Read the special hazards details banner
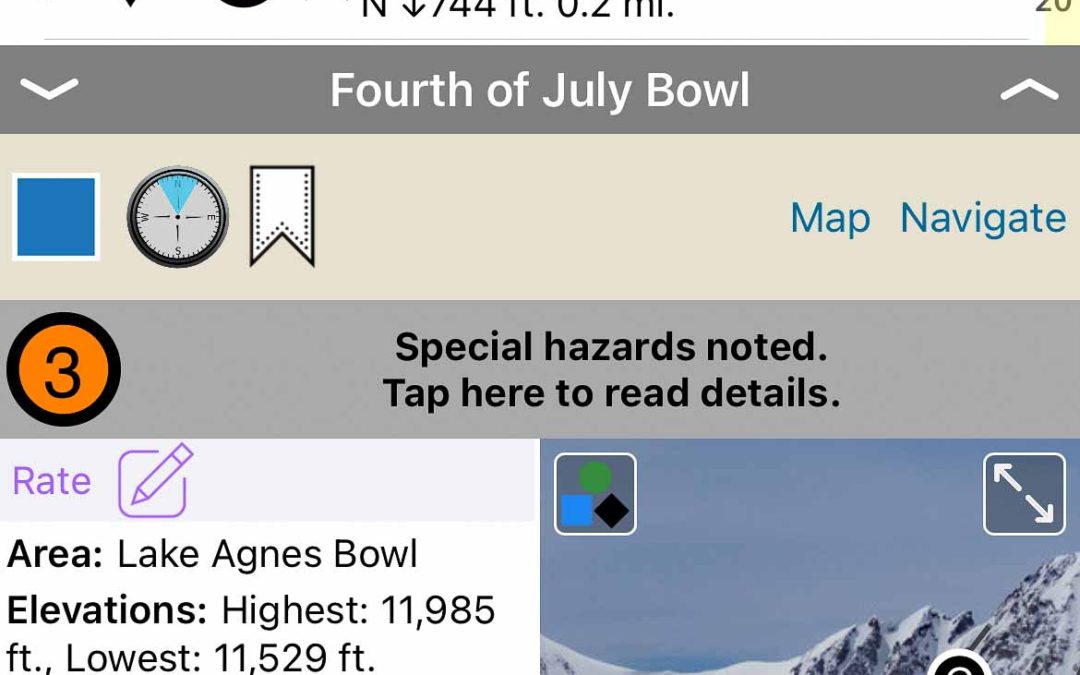This screenshot has width=1080, height=675. click(610, 370)
